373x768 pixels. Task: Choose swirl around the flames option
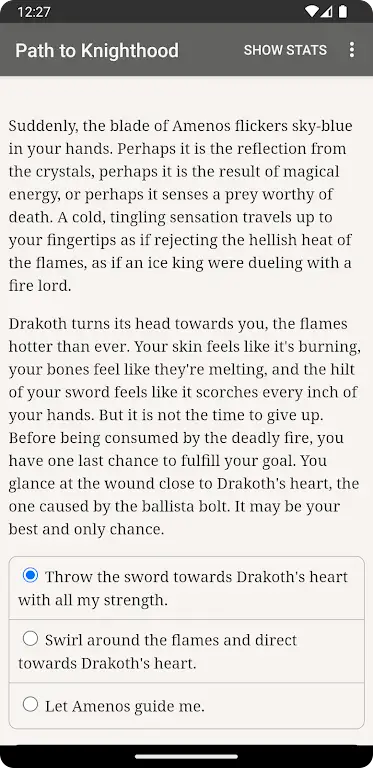[x=186, y=651]
